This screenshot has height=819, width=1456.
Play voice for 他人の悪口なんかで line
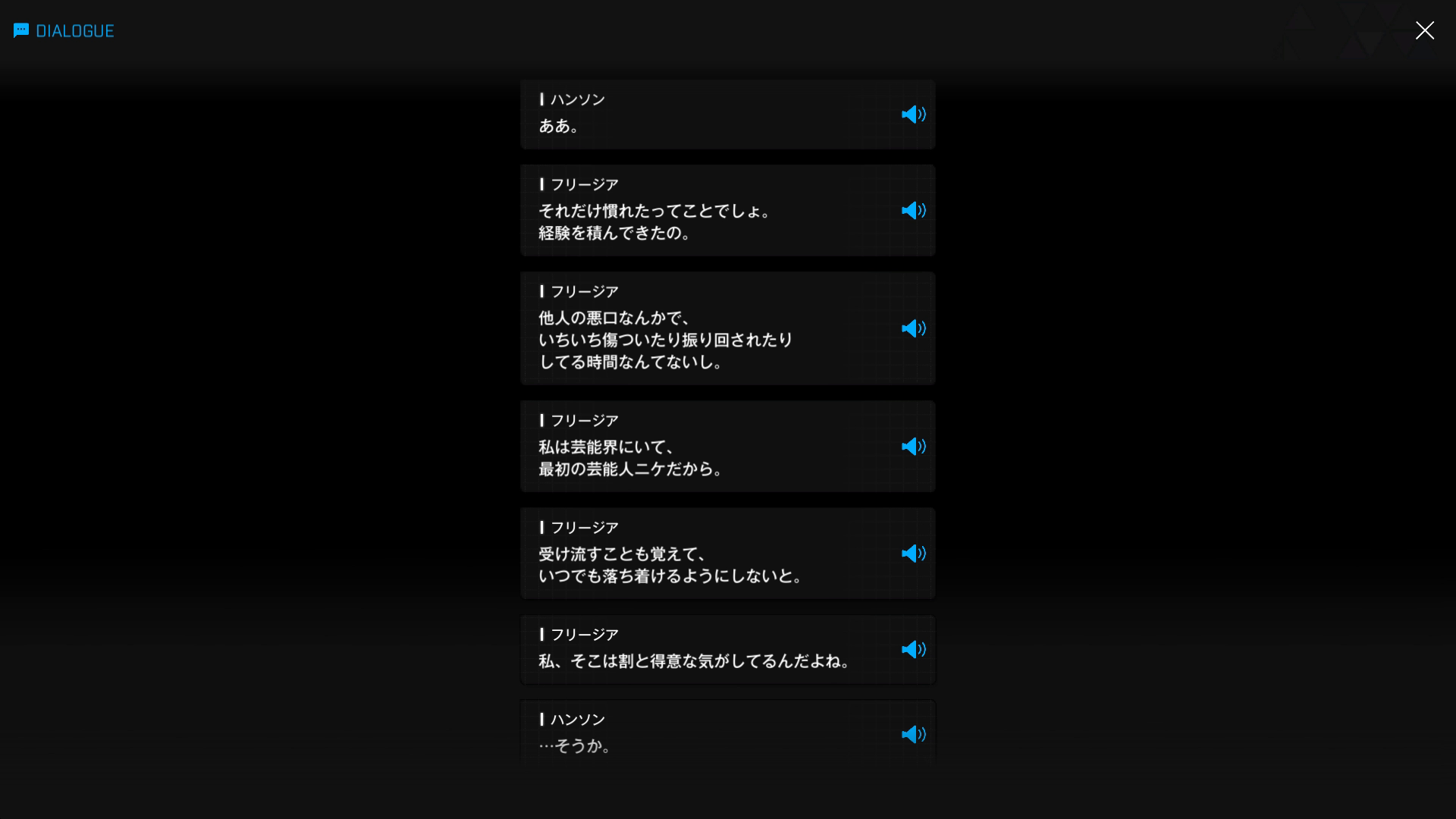(913, 328)
